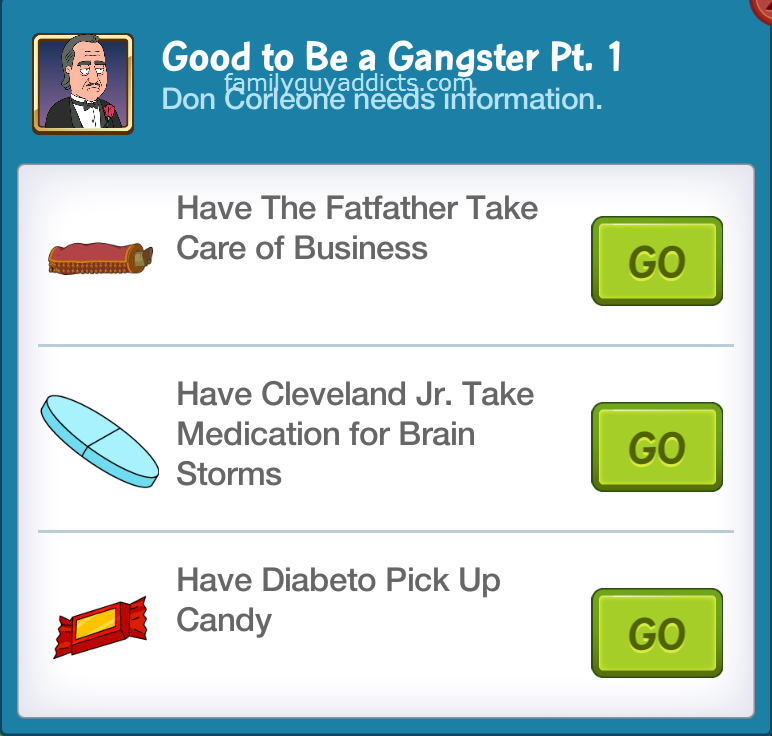Start Cleveland Jr. medication task with GO
The image size is (772, 736).
[656, 447]
